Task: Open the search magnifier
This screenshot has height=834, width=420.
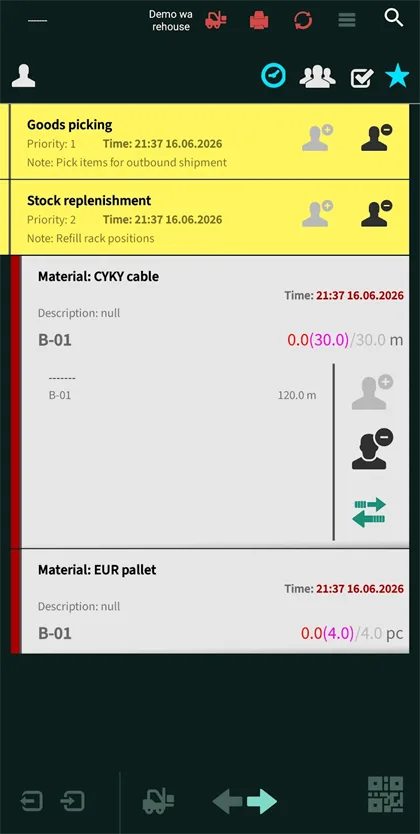Action: point(394,18)
